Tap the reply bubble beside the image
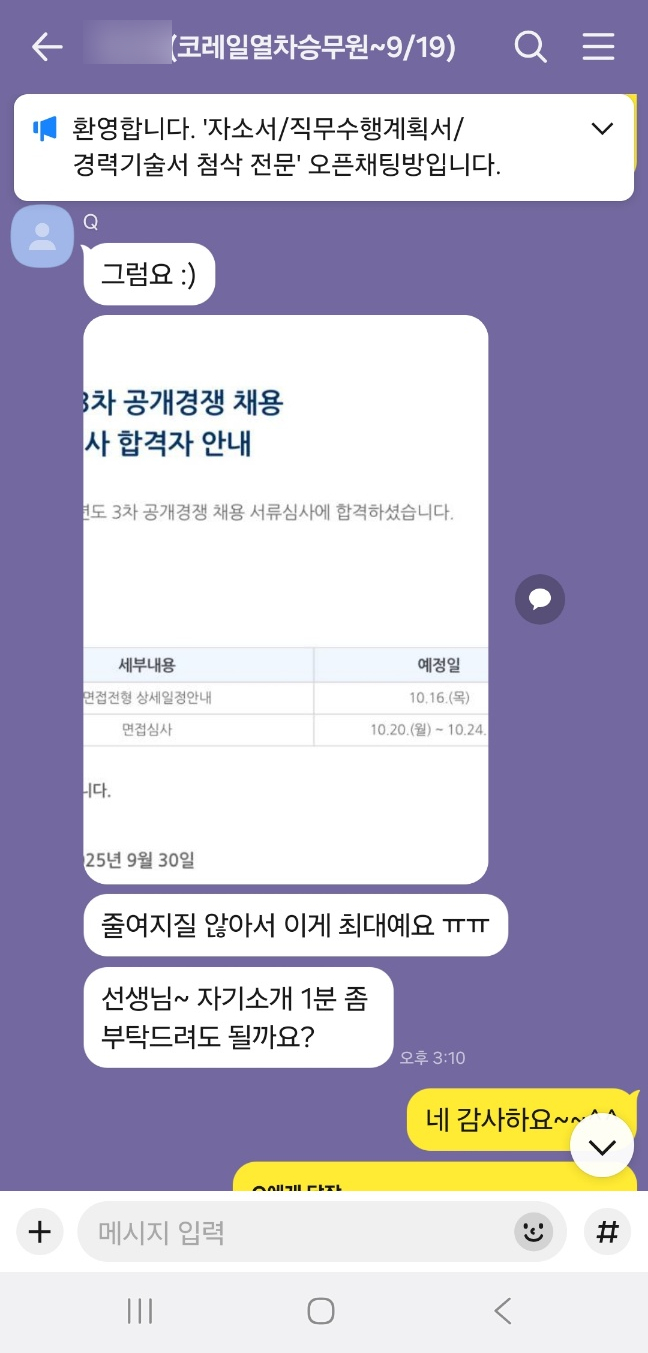Viewport: 648px width, 1353px height. pyautogui.click(x=540, y=600)
